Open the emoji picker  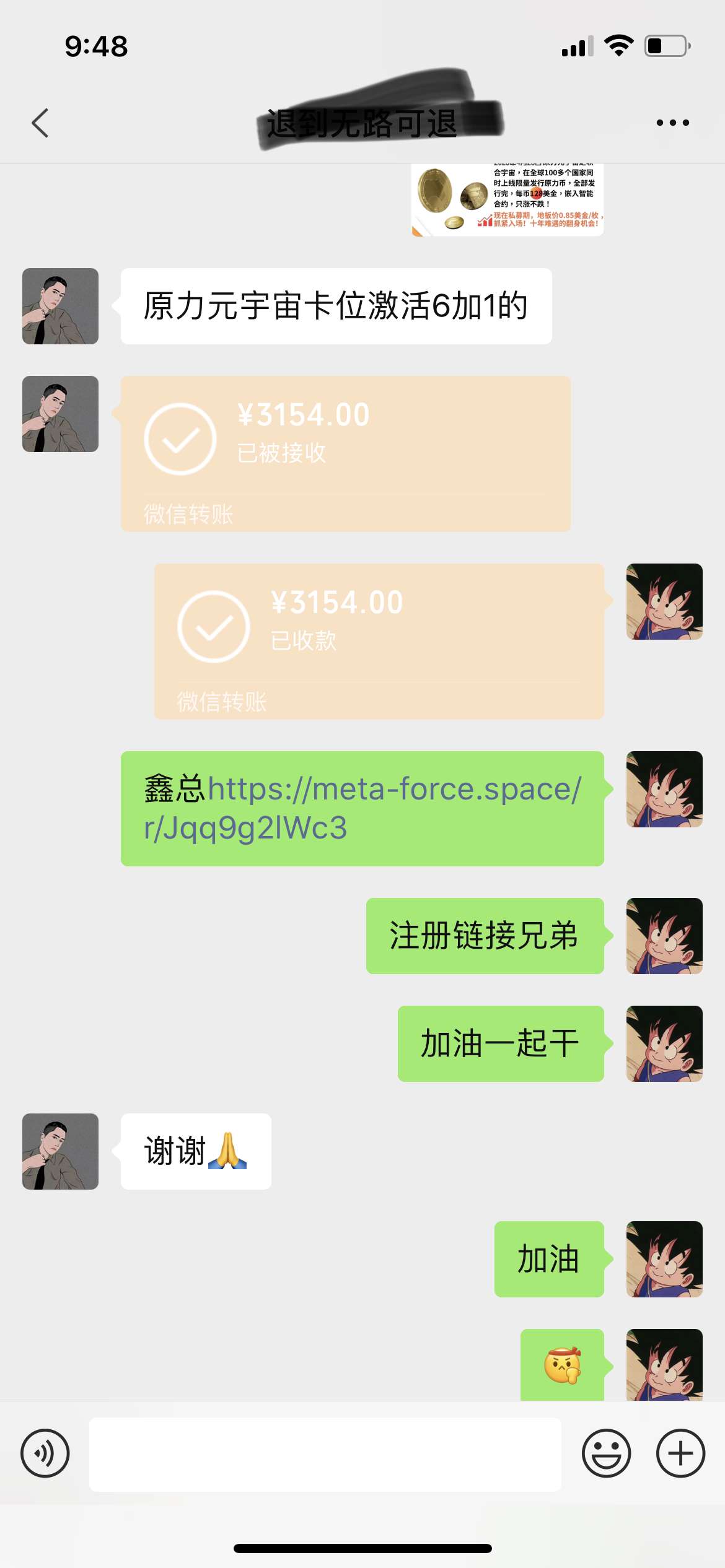coord(606,1453)
